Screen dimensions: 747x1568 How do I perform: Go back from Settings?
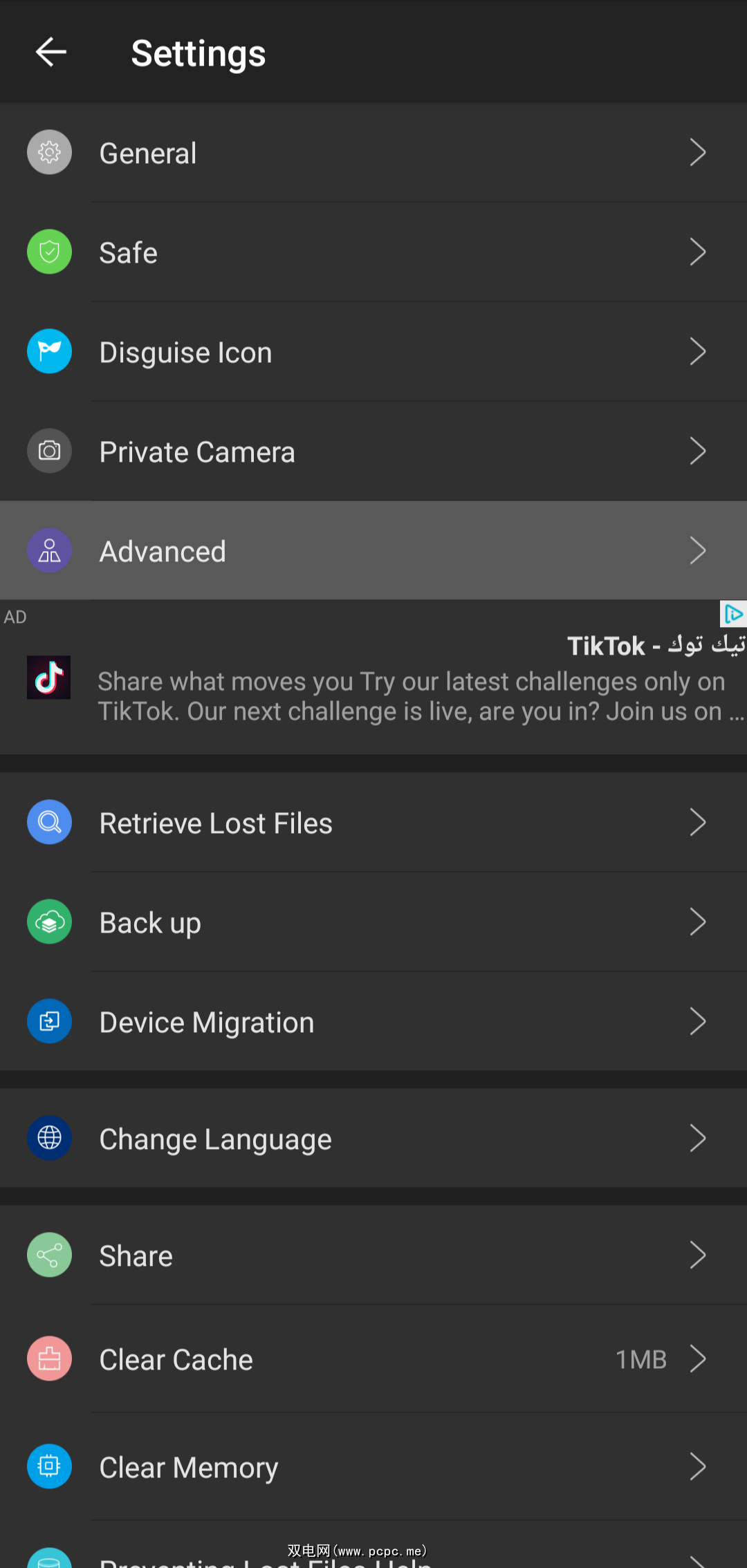(x=51, y=53)
